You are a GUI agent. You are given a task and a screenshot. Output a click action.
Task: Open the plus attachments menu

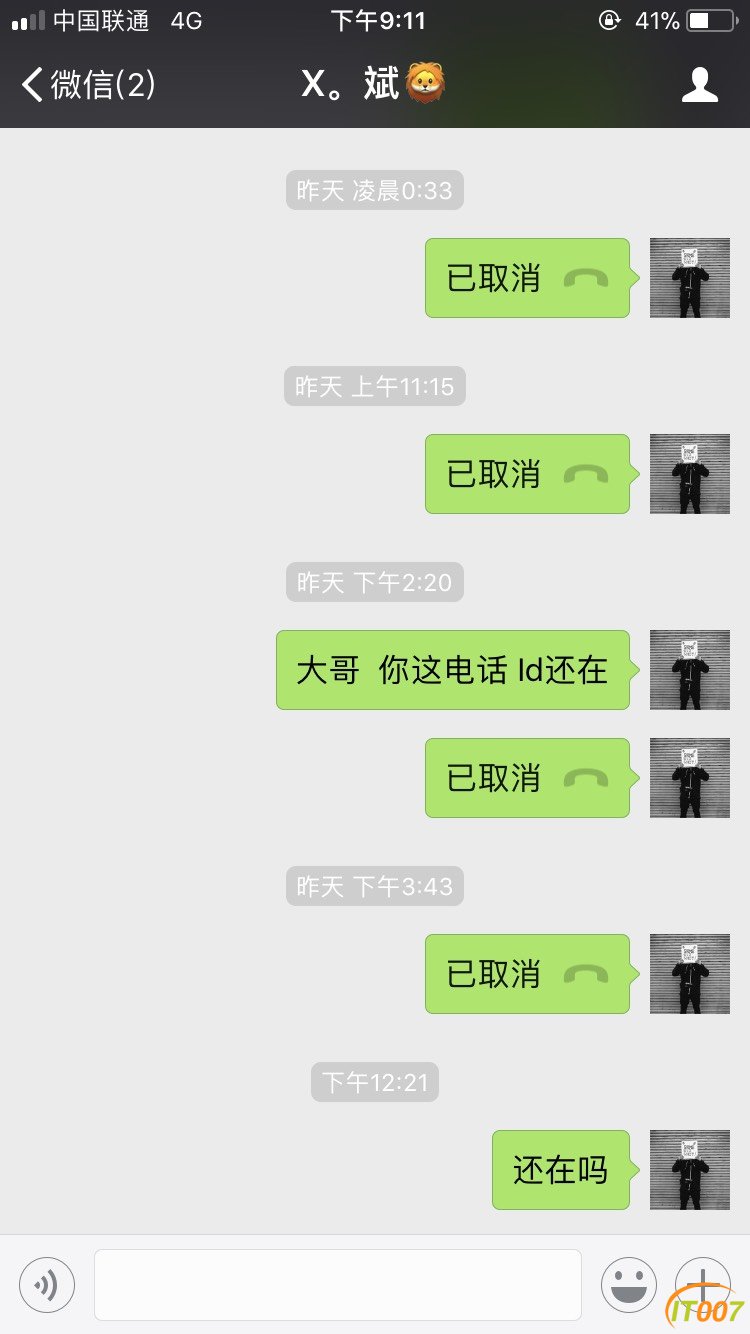tap(702, 1284)
